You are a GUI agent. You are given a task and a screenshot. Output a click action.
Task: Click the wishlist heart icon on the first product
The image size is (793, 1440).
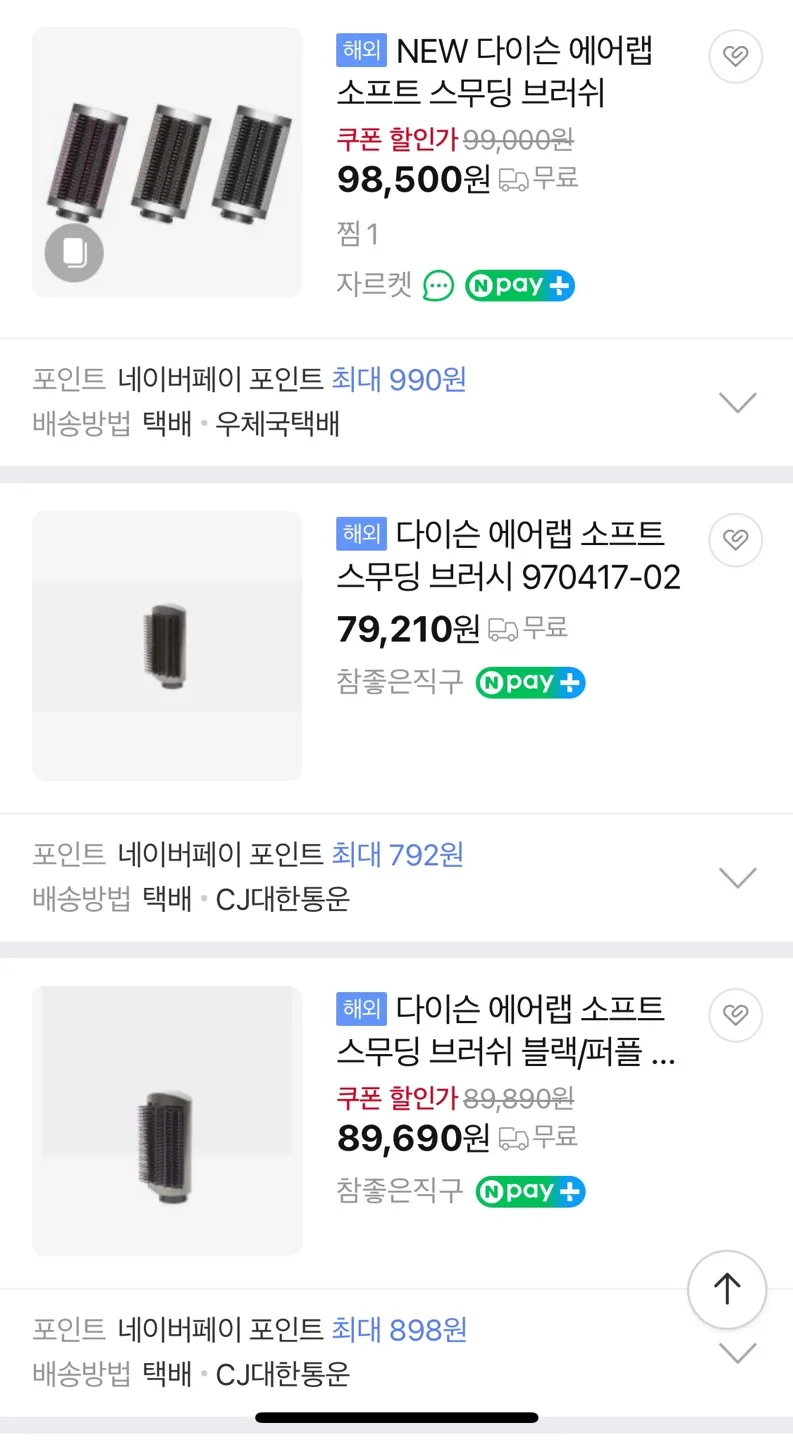(736, 56)
